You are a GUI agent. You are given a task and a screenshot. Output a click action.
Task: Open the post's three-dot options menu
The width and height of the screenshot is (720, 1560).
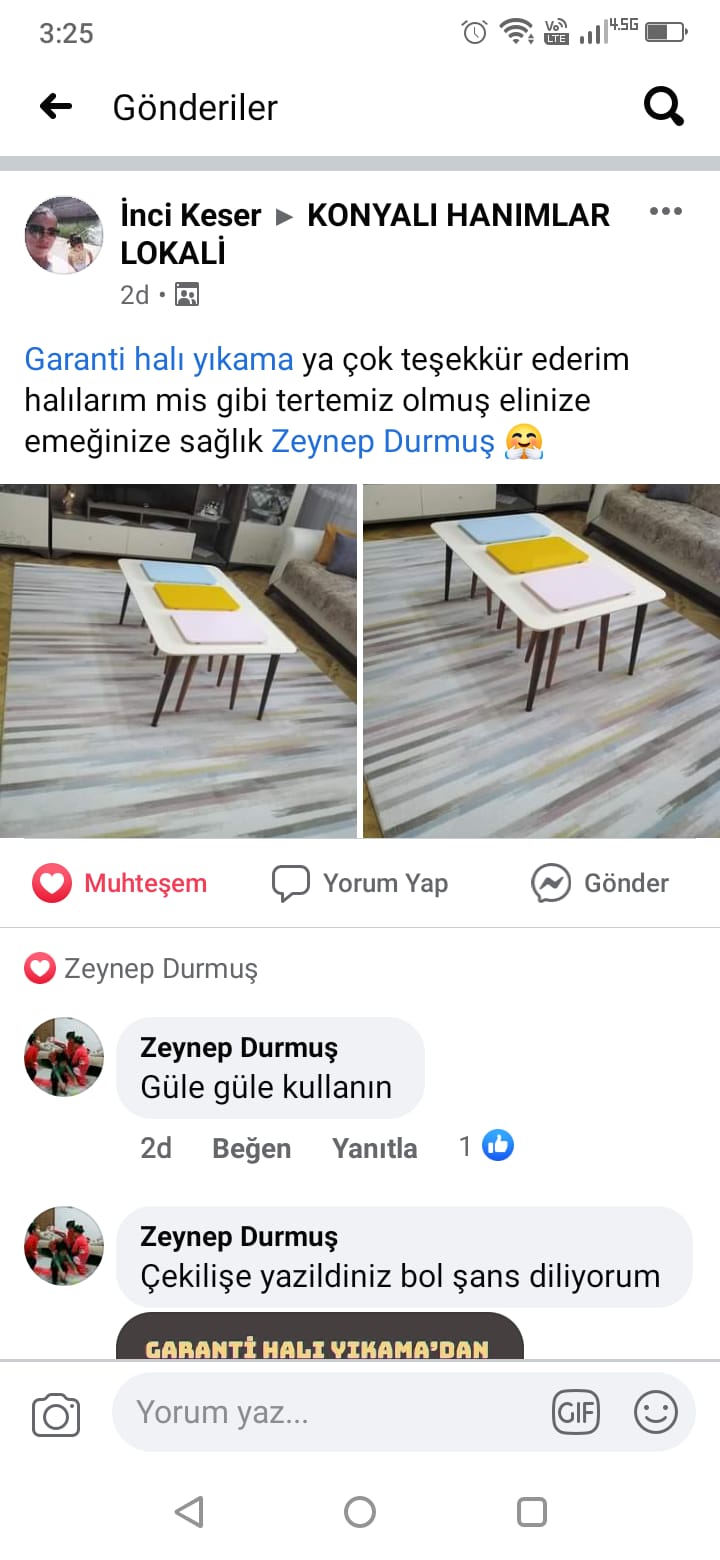pyautogui.click(x=665, y=211)
